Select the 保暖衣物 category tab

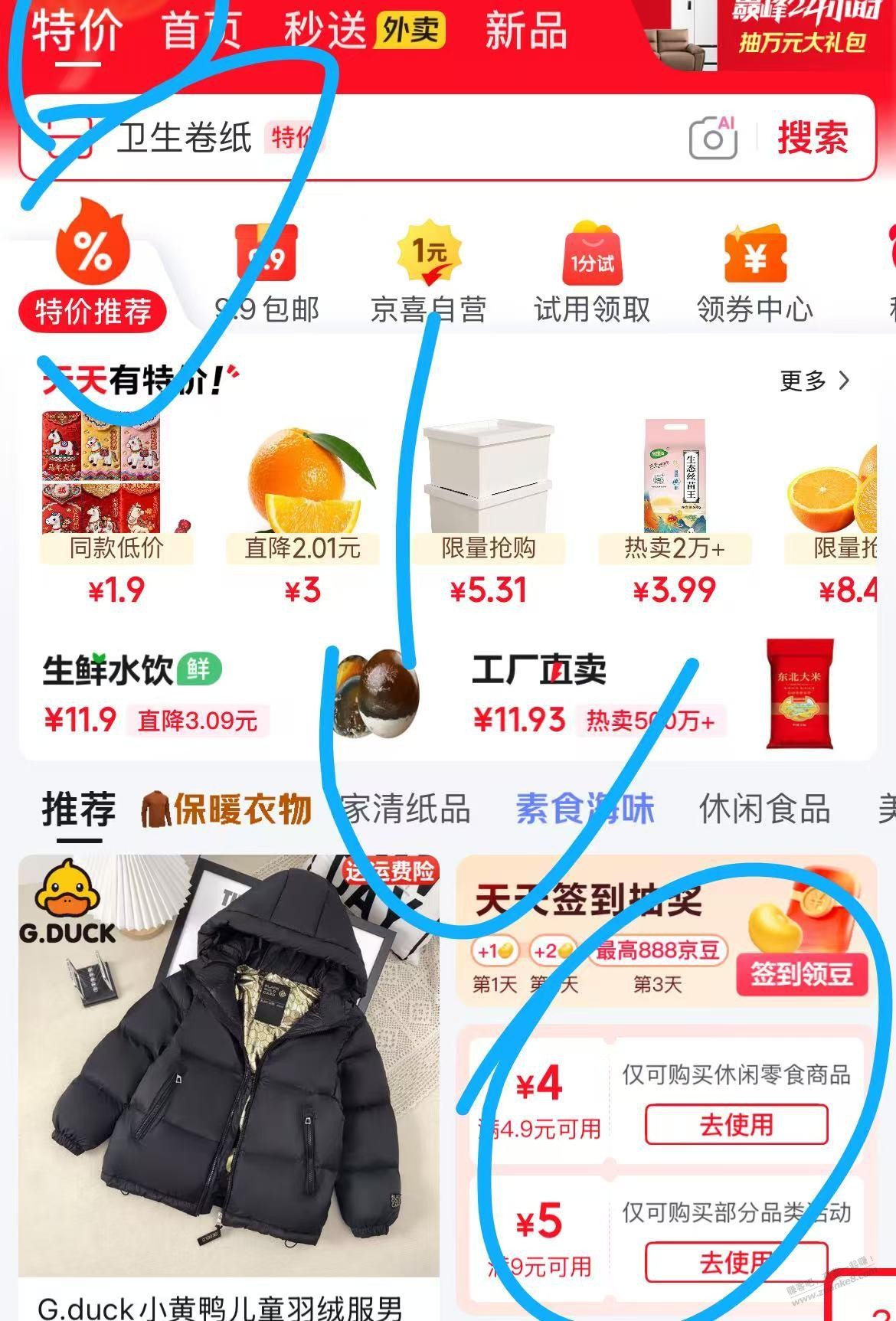click(227, 809)
